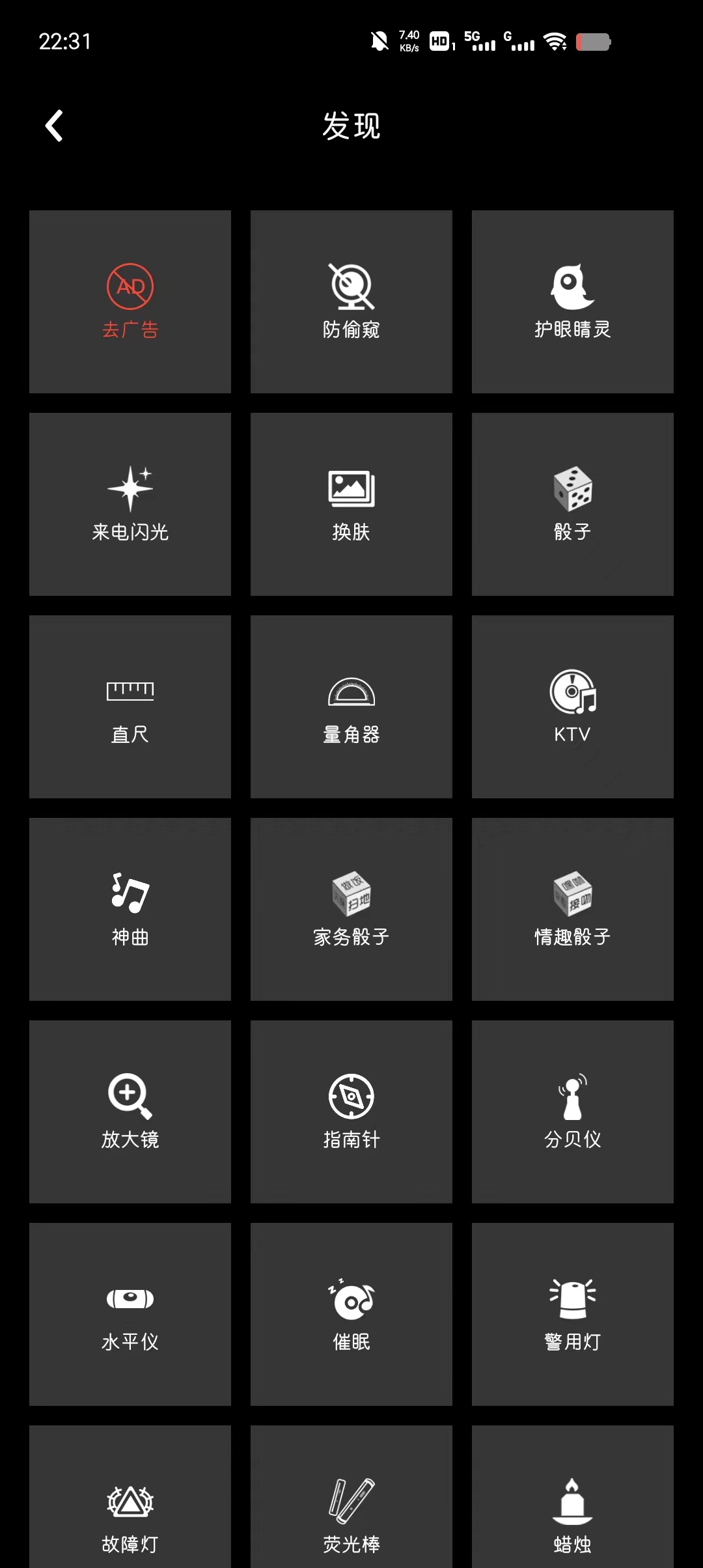Roll the 情趣骰子 couples dice

(x=572, y=910)
